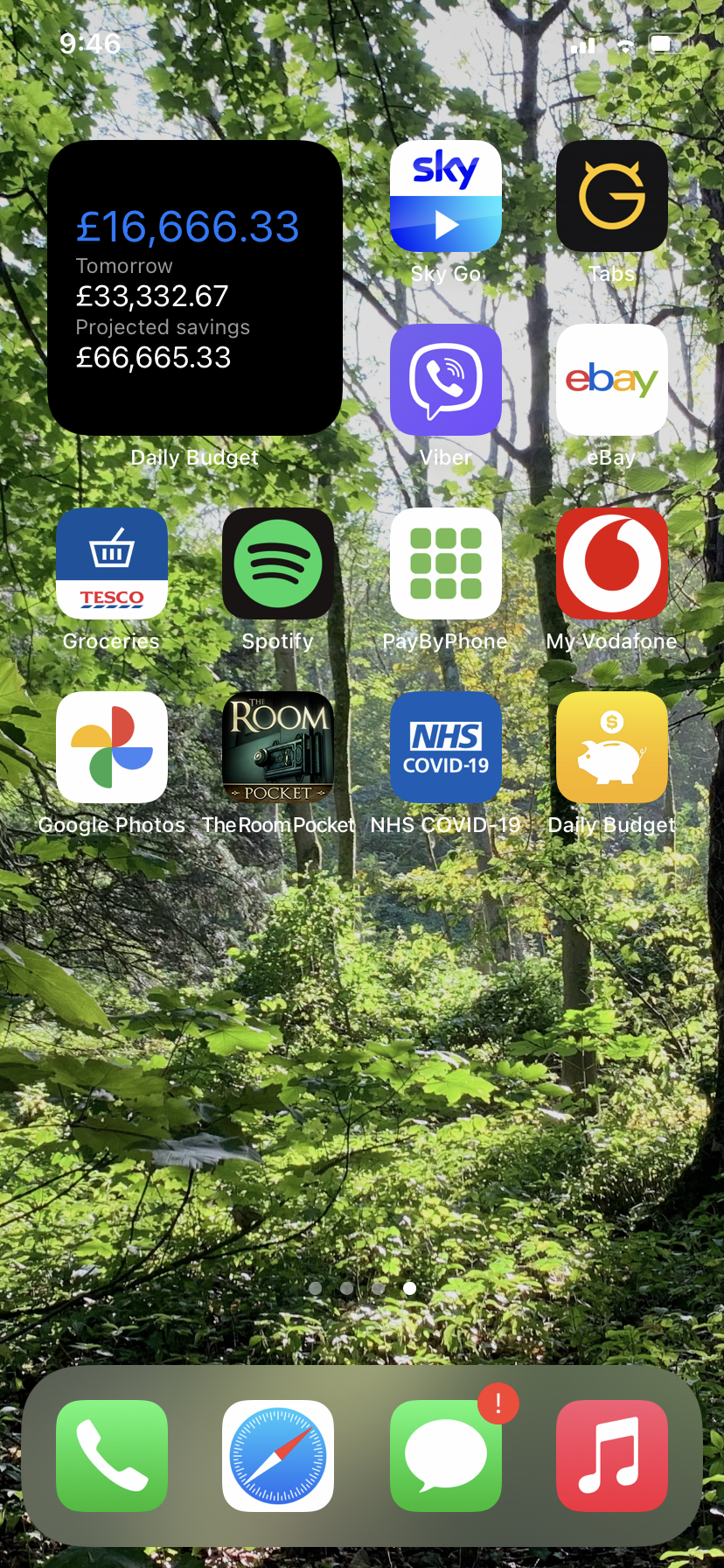Open Tesco Groceries
The image size is (724, 1568).
click(112, 563)
